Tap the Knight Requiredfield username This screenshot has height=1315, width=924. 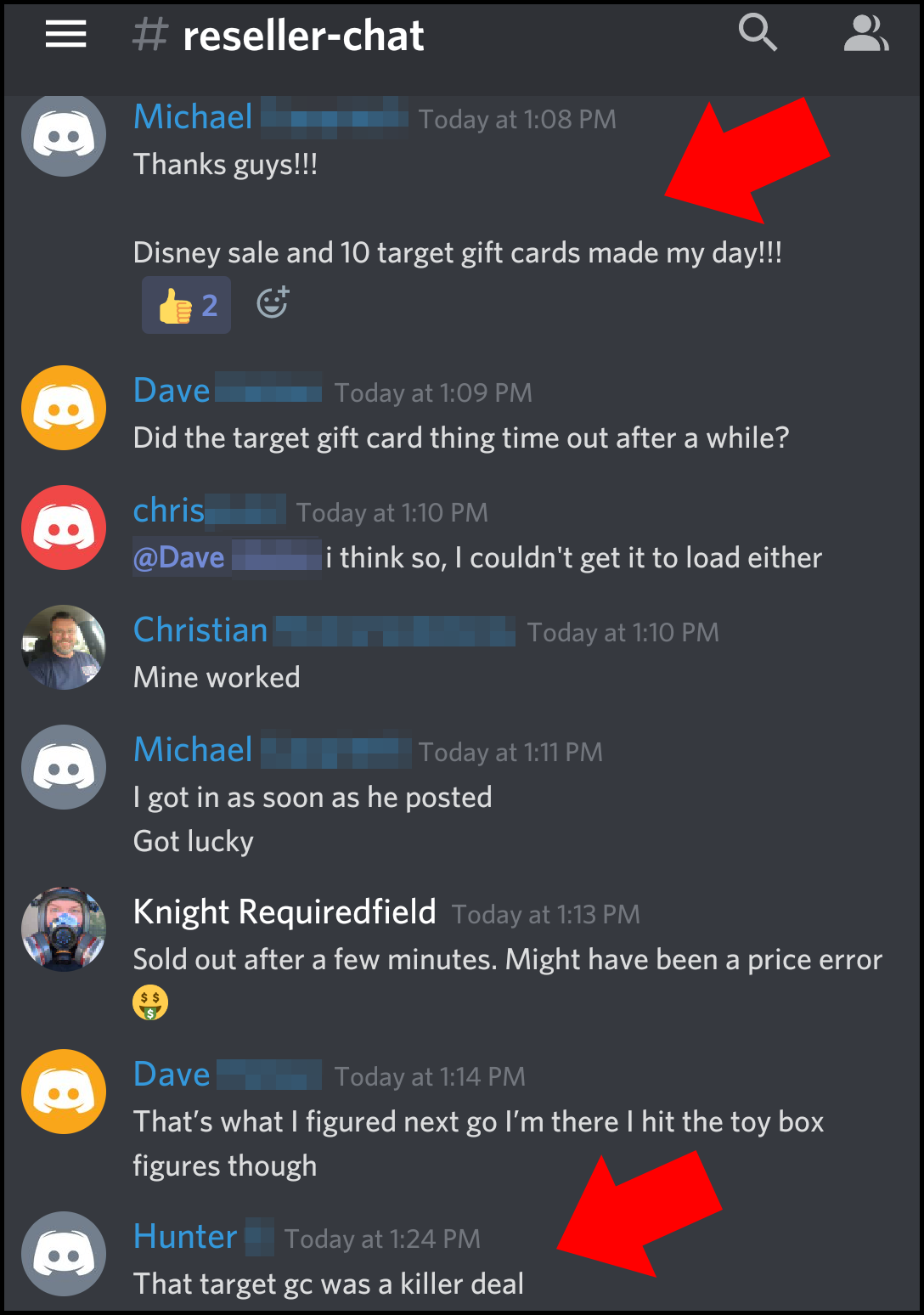coord(285,912)
